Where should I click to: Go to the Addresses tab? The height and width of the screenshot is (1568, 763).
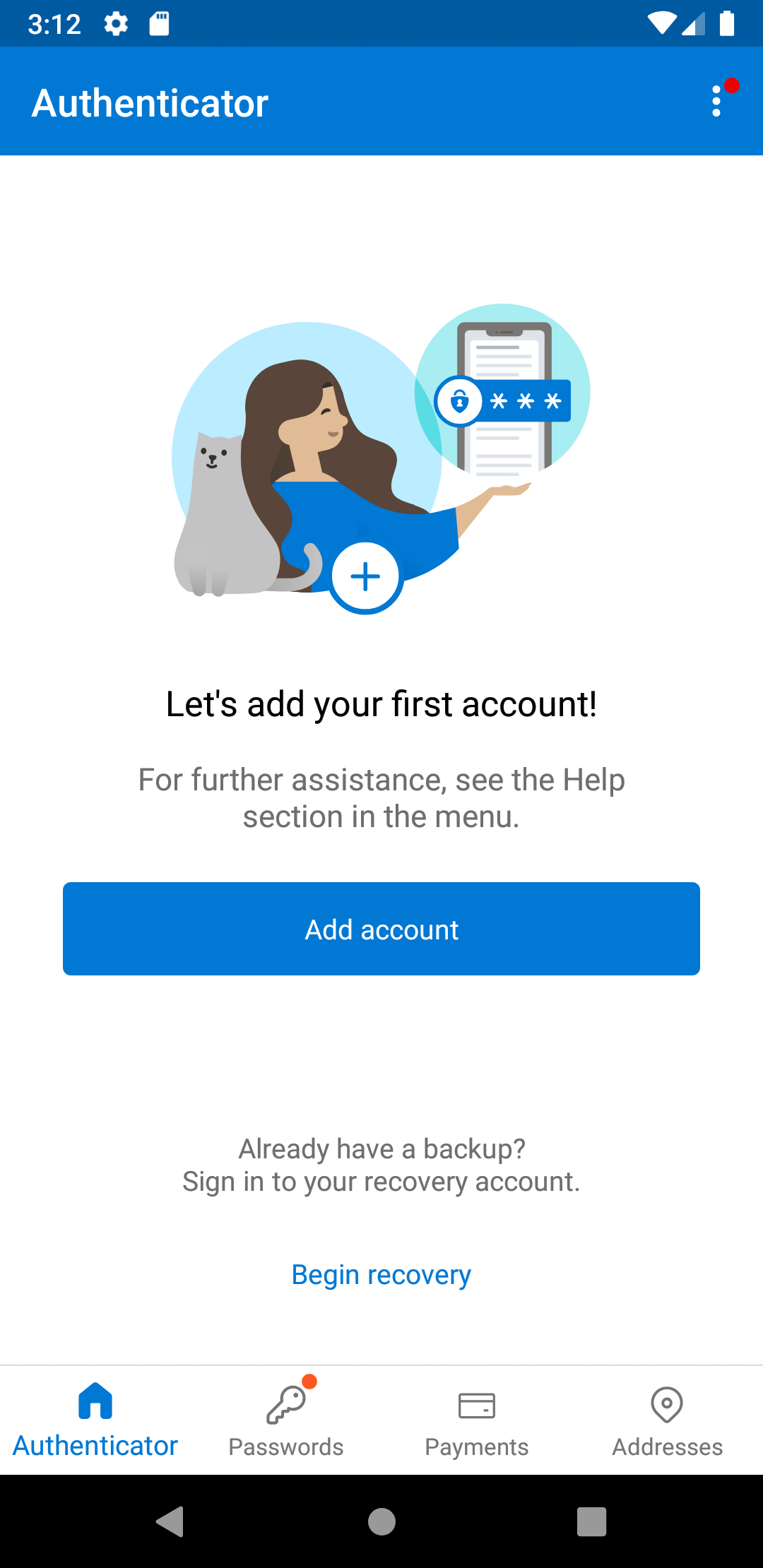pos(668,1420)
